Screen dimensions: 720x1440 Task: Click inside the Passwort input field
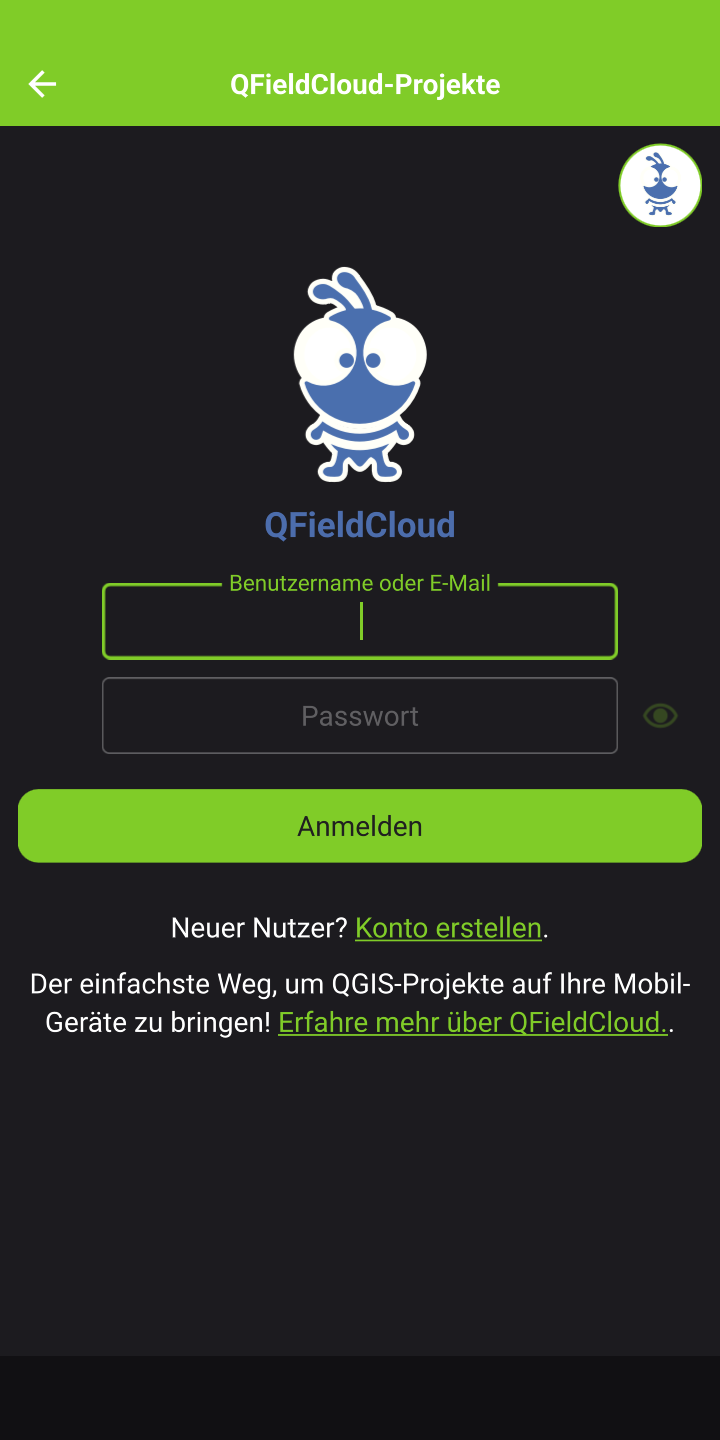pos(360,715)
